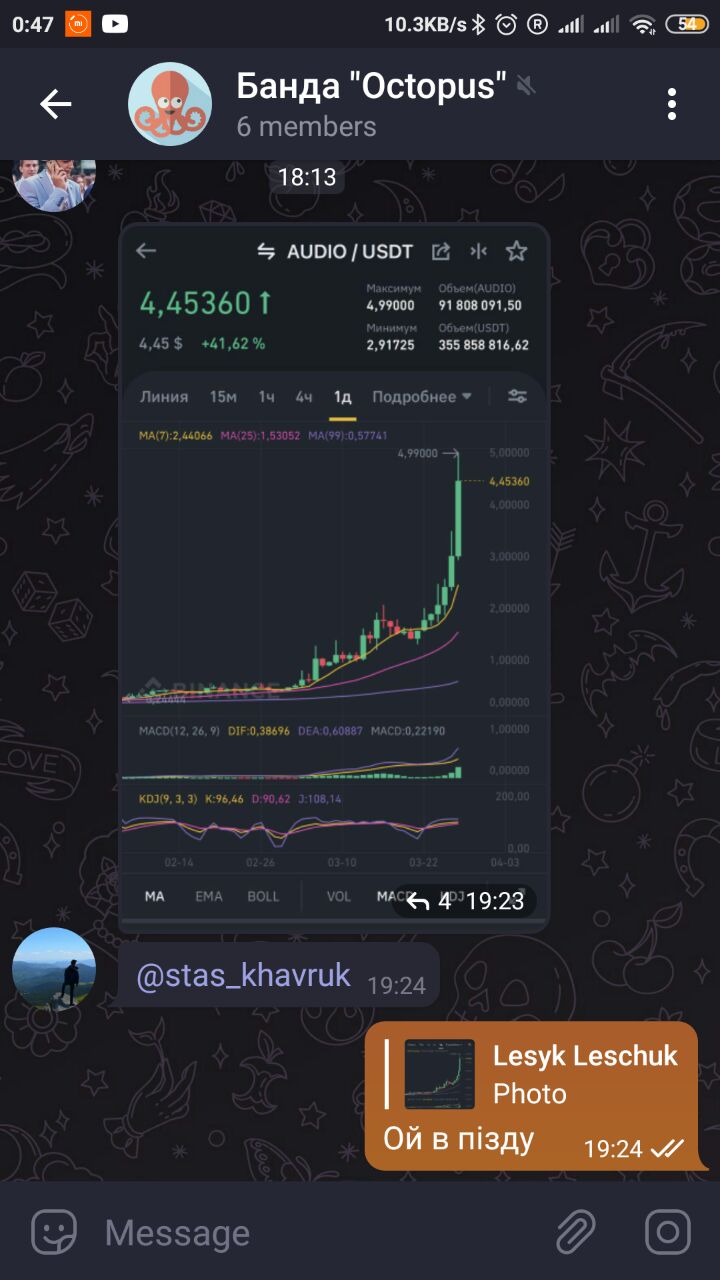This screenshot has width=720, height=1280.
Task: View the 4 replies on the photo
Action: click(428, 901)
